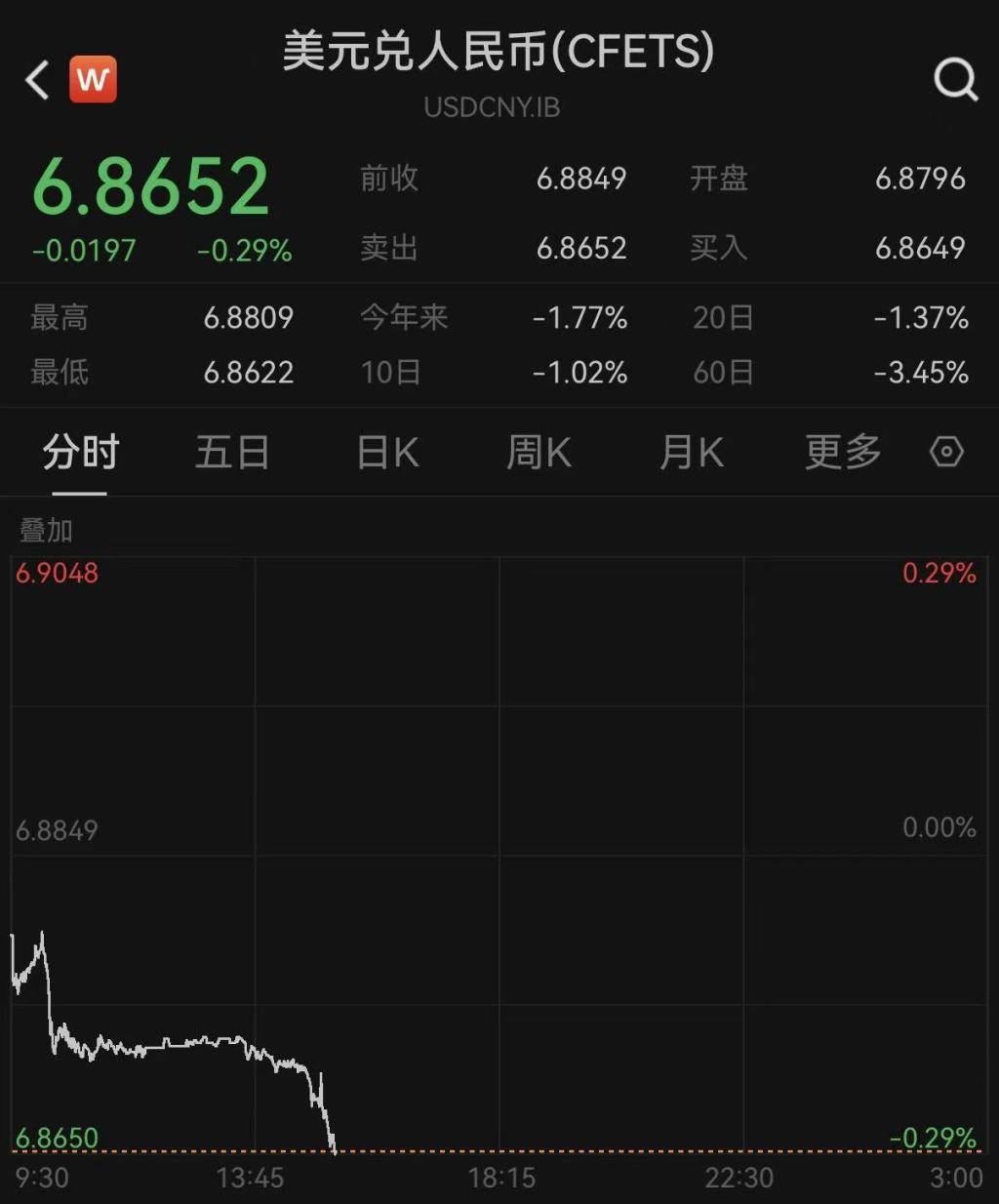Switch to the 五日 chart tab
Image resolution: width=999 pixels, height=1204 pixels.
point(232,453)
